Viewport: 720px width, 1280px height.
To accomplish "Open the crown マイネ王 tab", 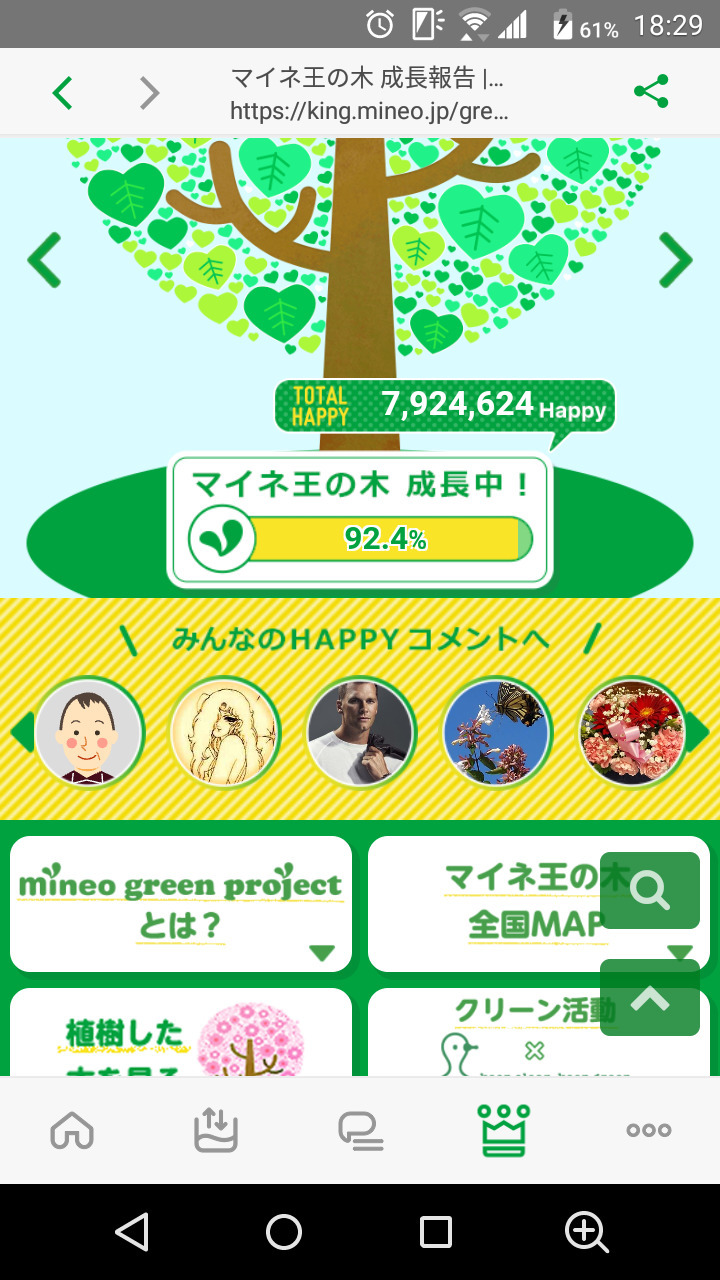I will [504, 1131].
